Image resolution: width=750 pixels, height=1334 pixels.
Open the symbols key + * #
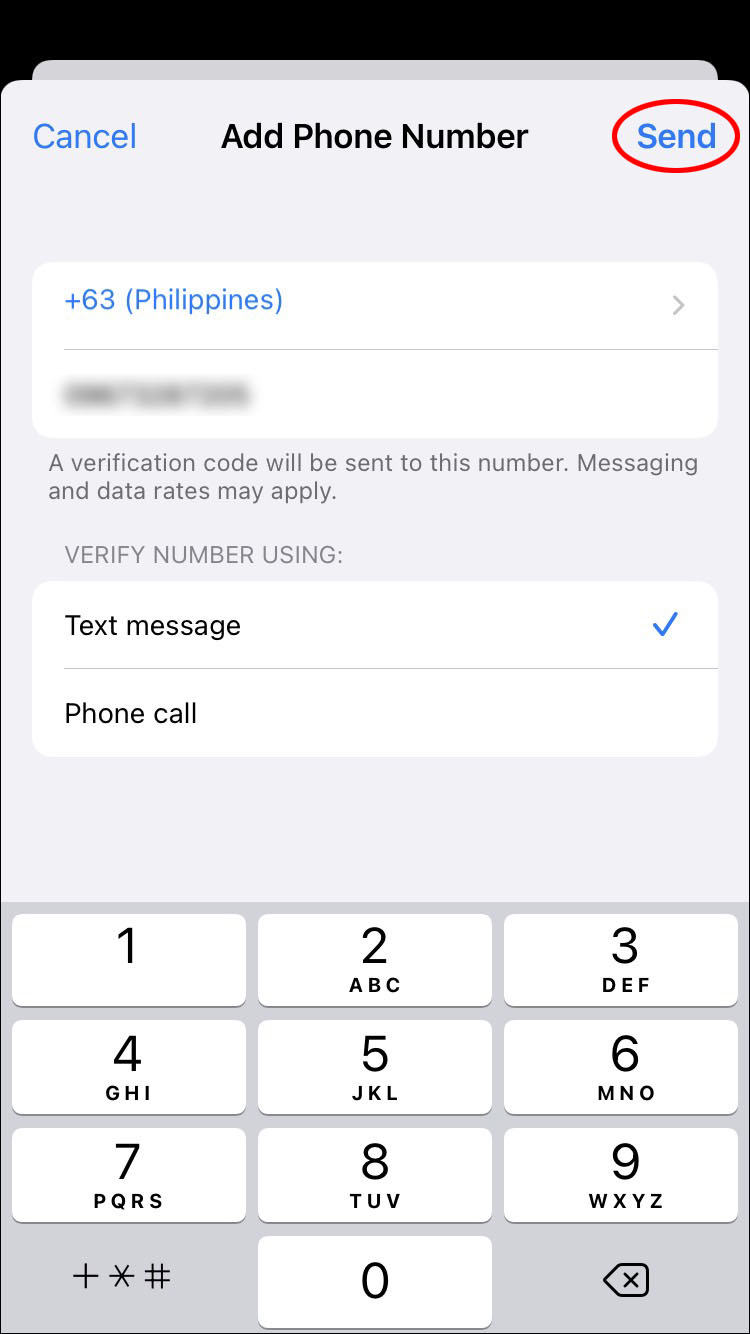[122, 1277]
